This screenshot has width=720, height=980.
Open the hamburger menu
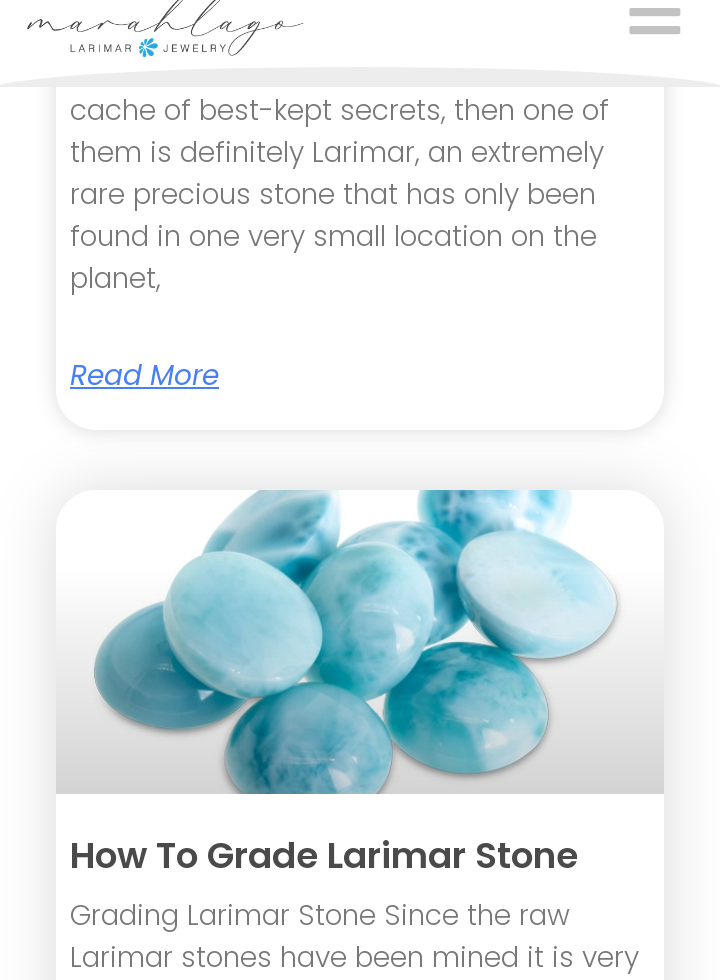tap(654, 21)
